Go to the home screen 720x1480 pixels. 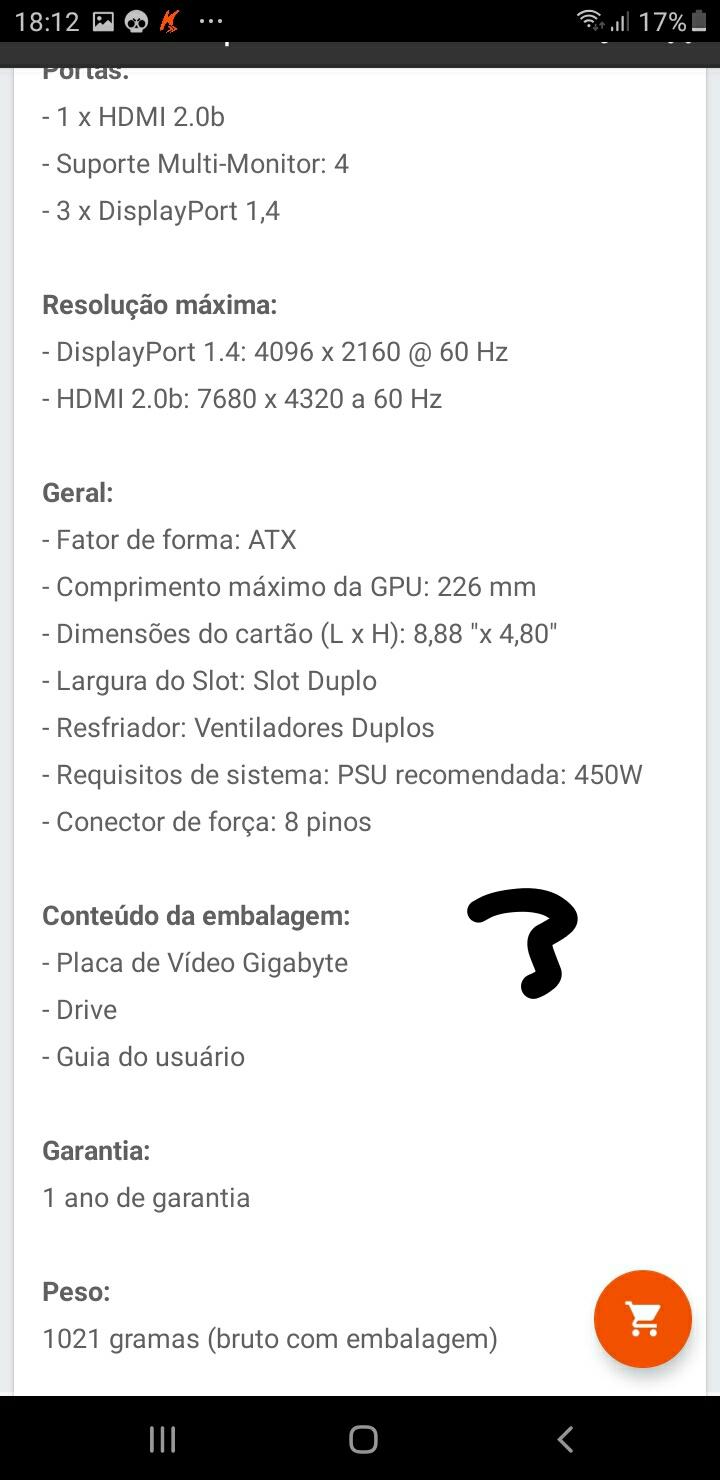coord(363,1439)
